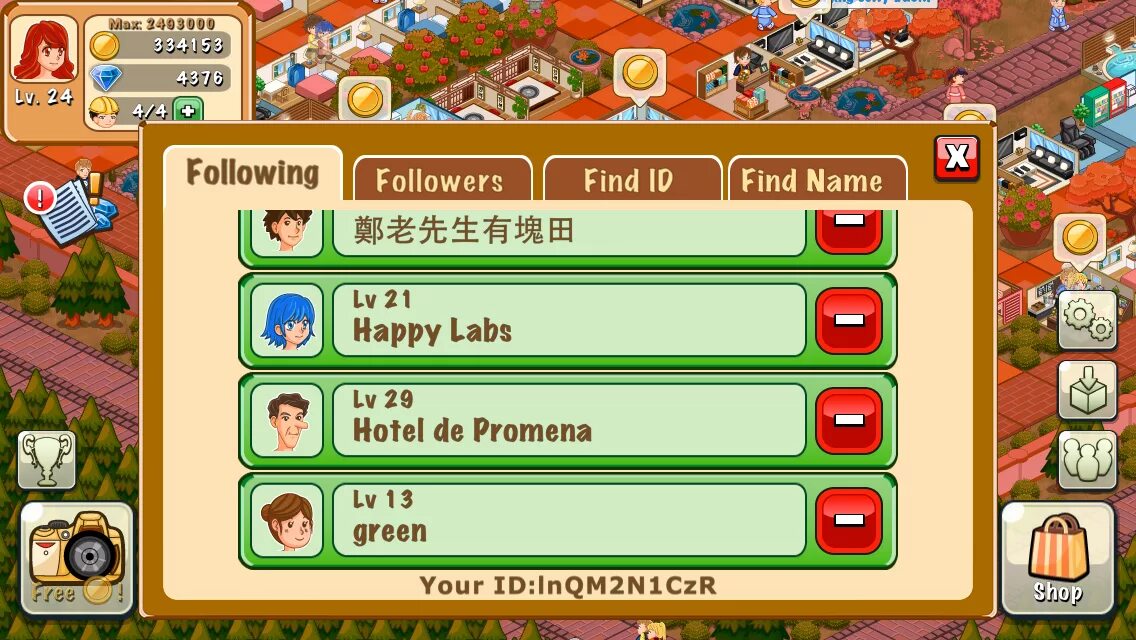Switch to the Followers tab
This screenshot has height=640, width=1136.
coord(441,181)
